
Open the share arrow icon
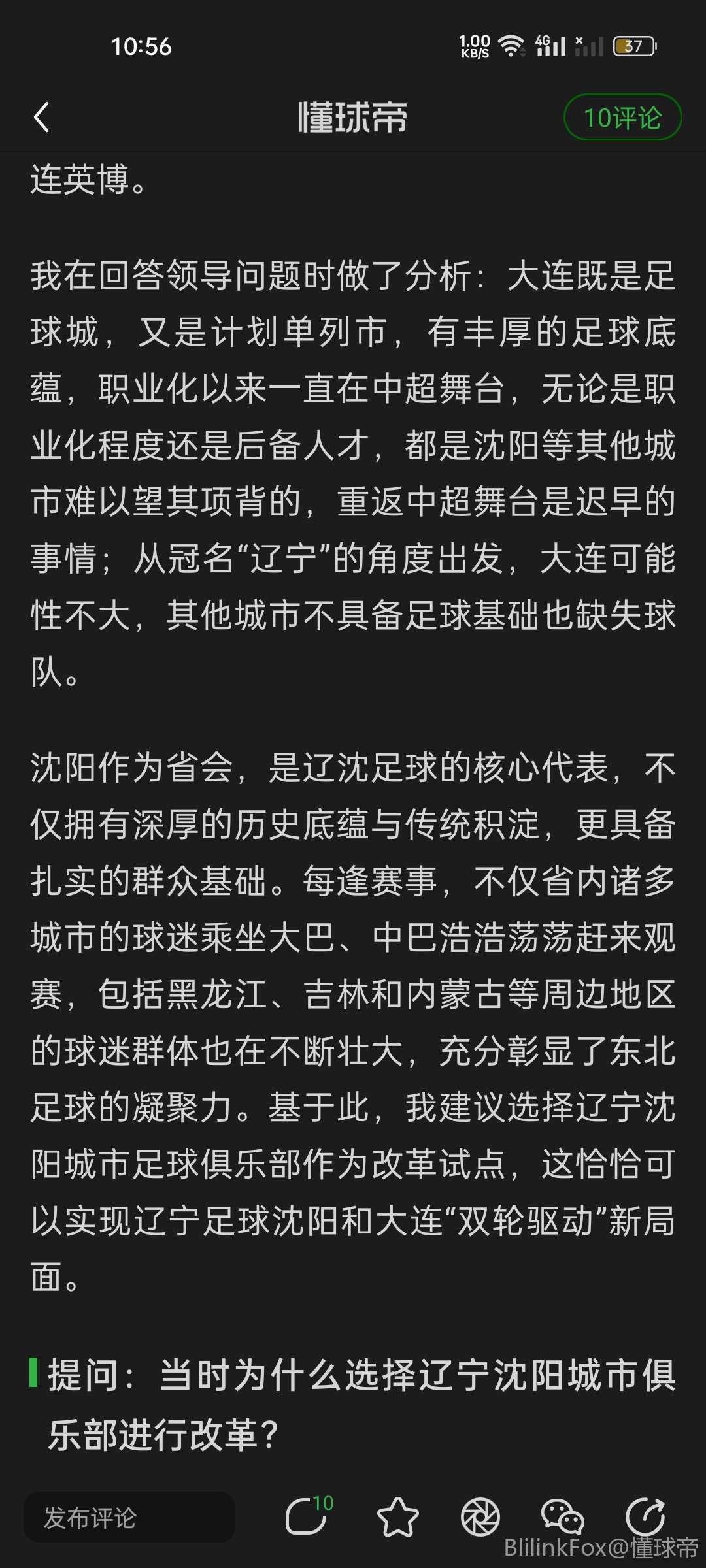pyautogui.click(x=645, y=1516)
